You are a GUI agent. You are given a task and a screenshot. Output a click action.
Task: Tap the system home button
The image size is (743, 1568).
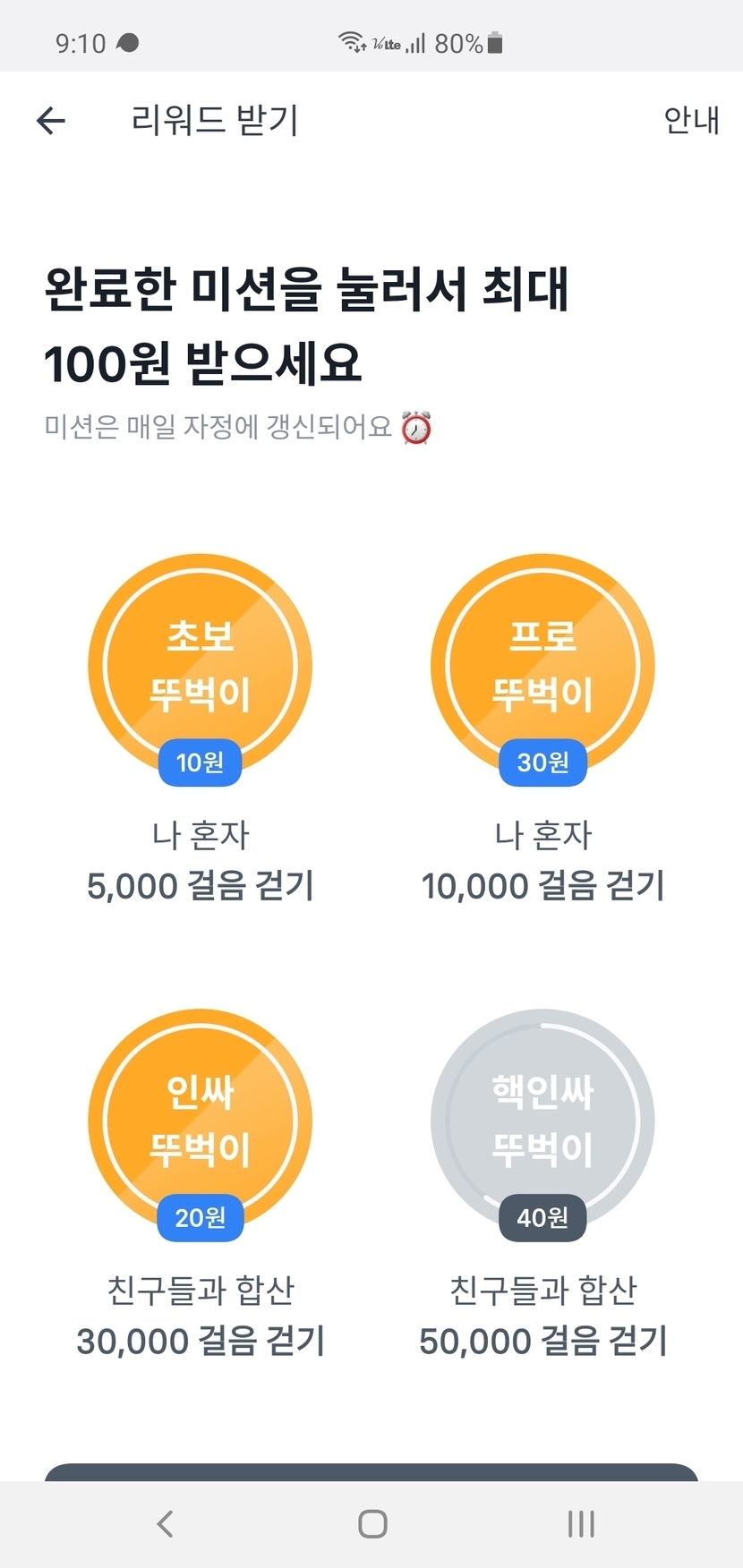click(372, 1523)
